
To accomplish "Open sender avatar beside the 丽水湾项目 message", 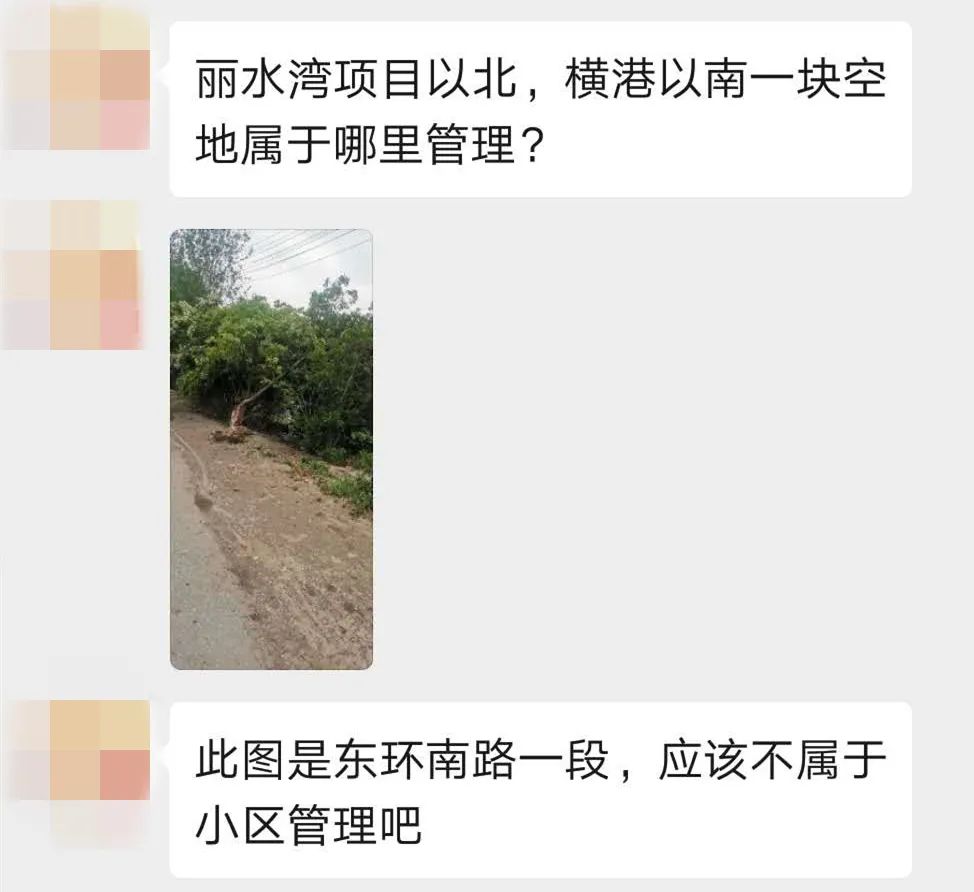I will pos(76,76).
